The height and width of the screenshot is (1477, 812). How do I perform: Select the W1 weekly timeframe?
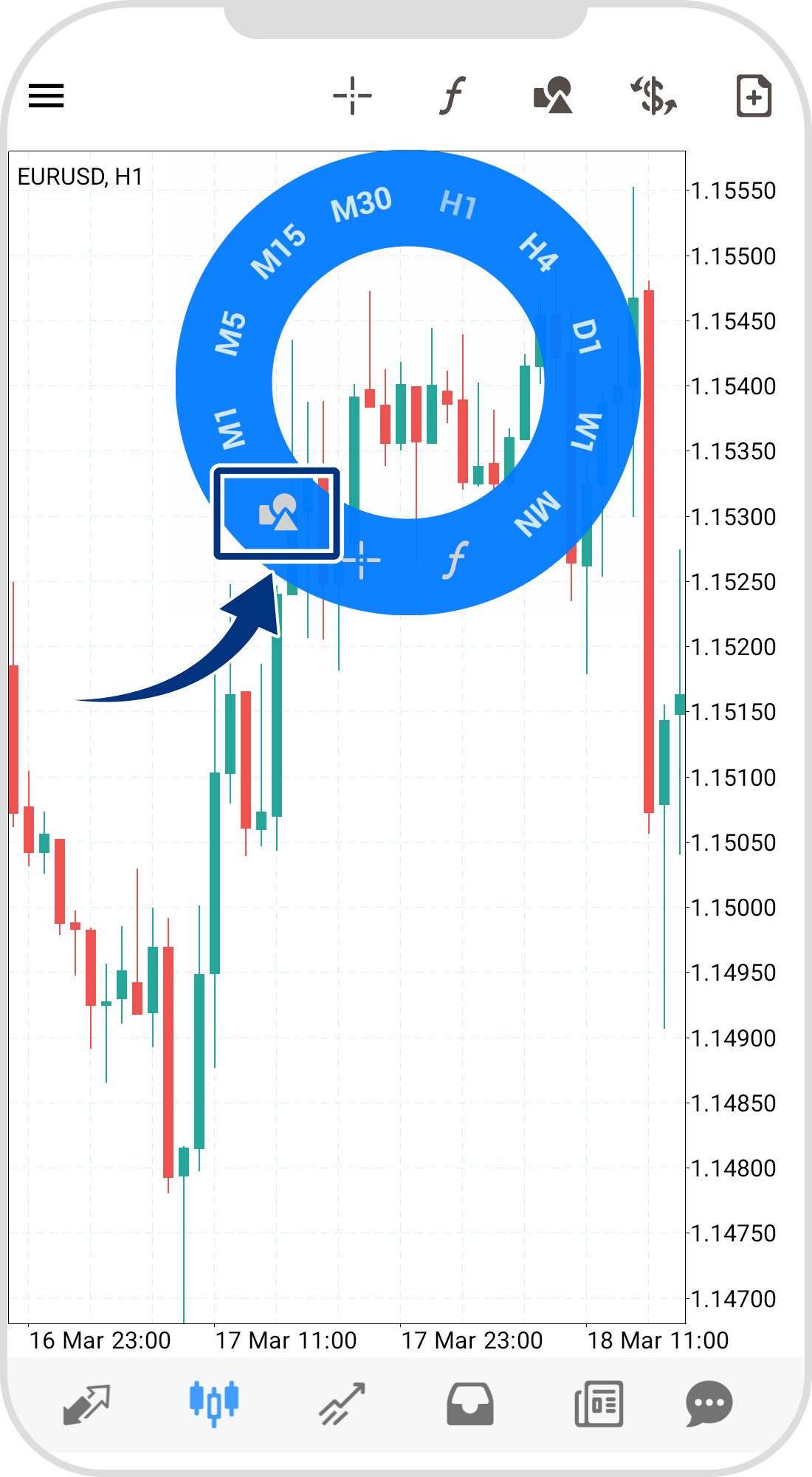(x=587, y=431)
